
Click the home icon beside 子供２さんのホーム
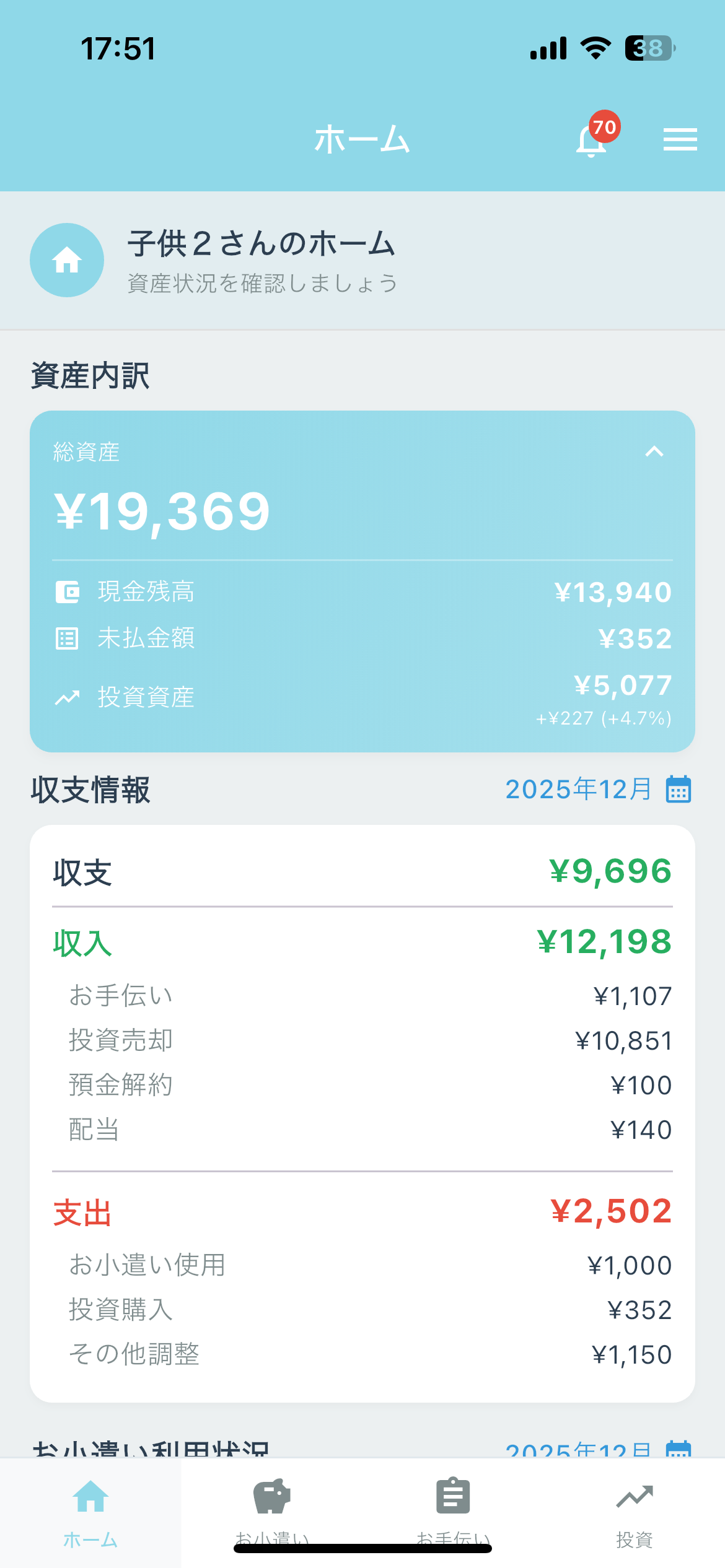pos(66,260)
